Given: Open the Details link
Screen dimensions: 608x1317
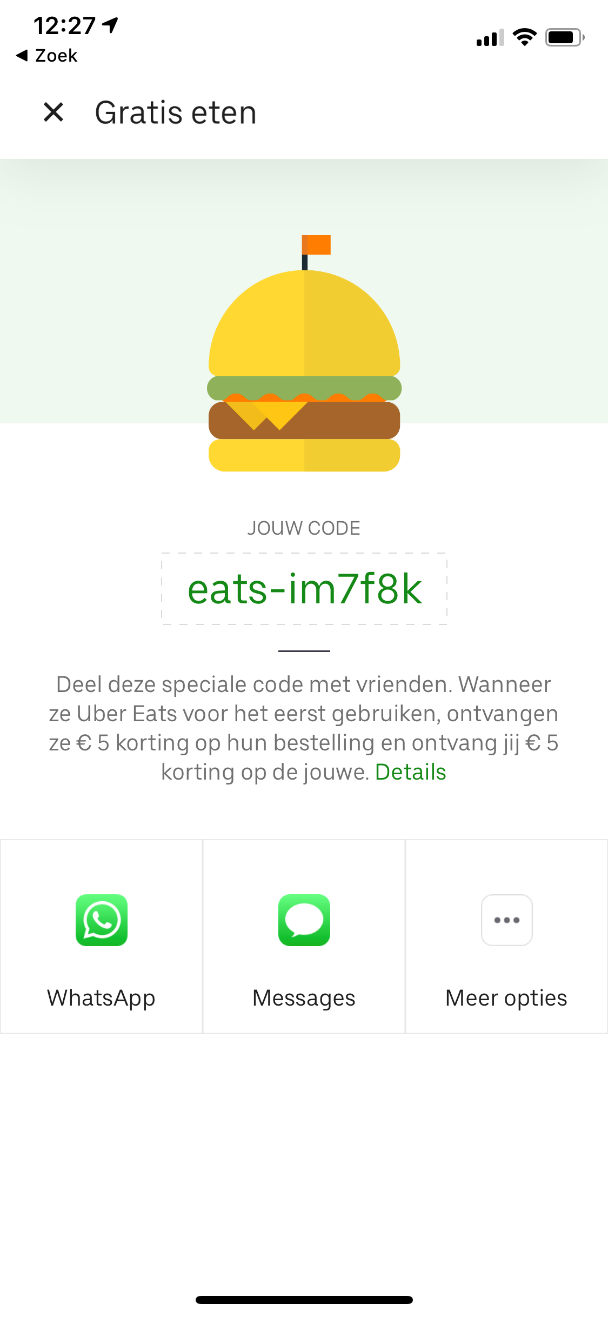Looking at the screenshot, I should point(411,772).
